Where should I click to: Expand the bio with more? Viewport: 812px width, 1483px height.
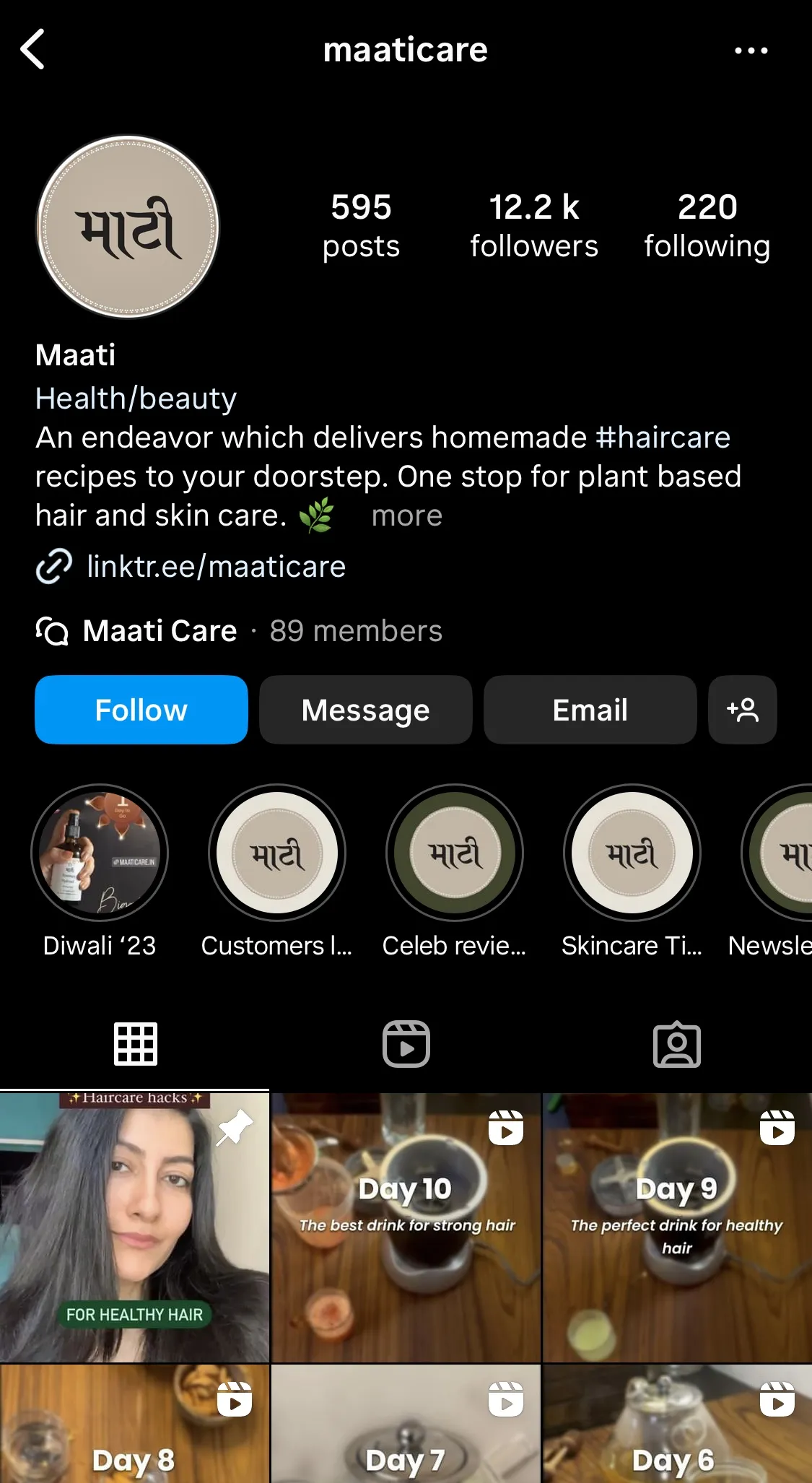407,516
